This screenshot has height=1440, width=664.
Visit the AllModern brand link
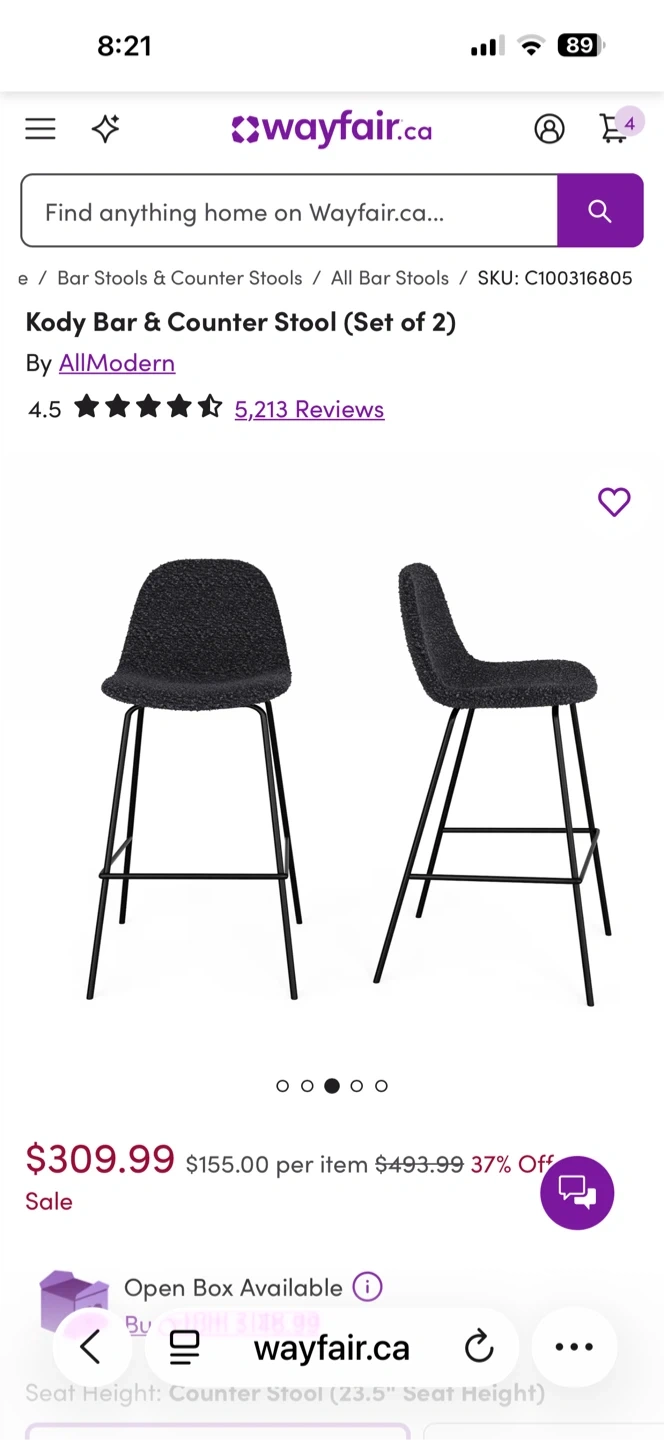tap(116, 363)
